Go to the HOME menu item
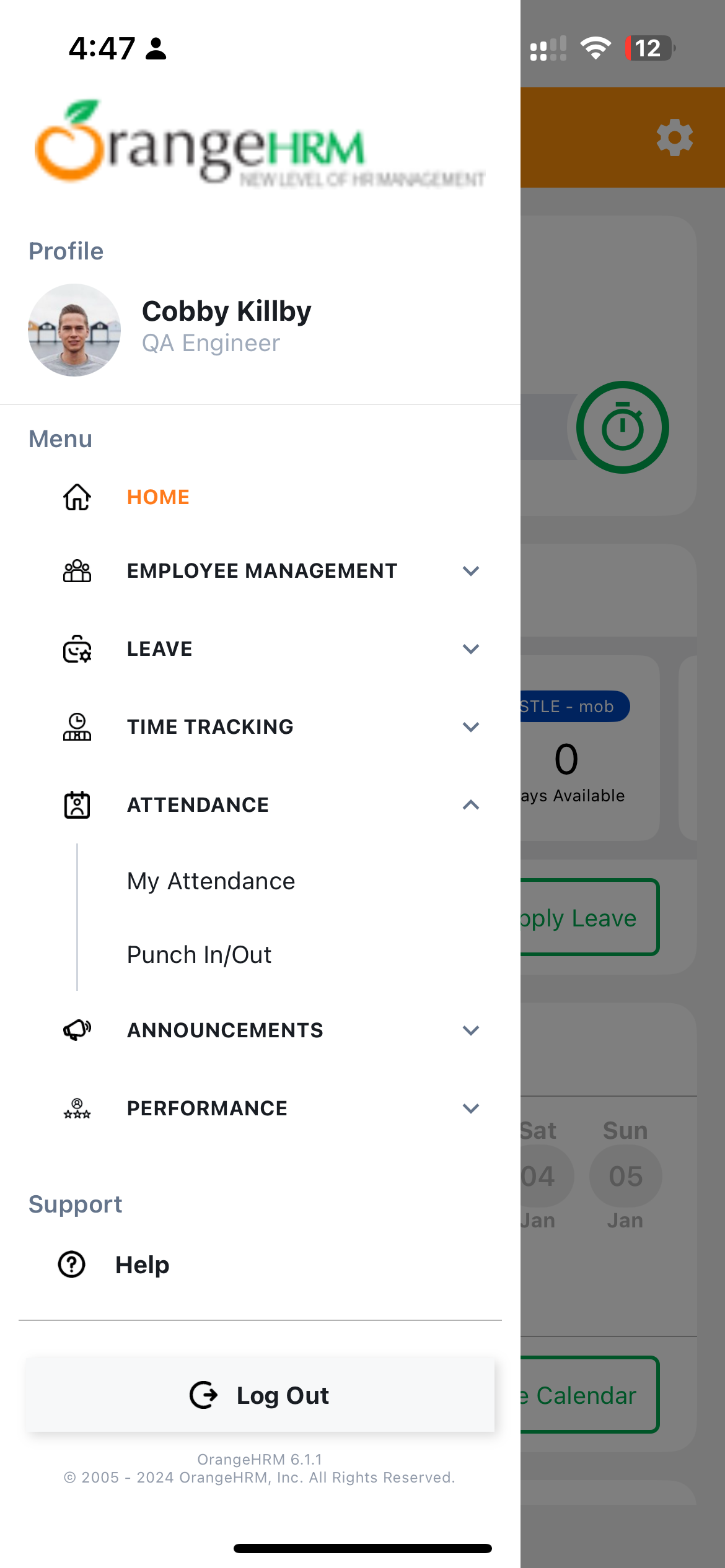Image resolution: width=725 pixels, height=1568 pixels. pyautogui.click(x=158, y=497)
